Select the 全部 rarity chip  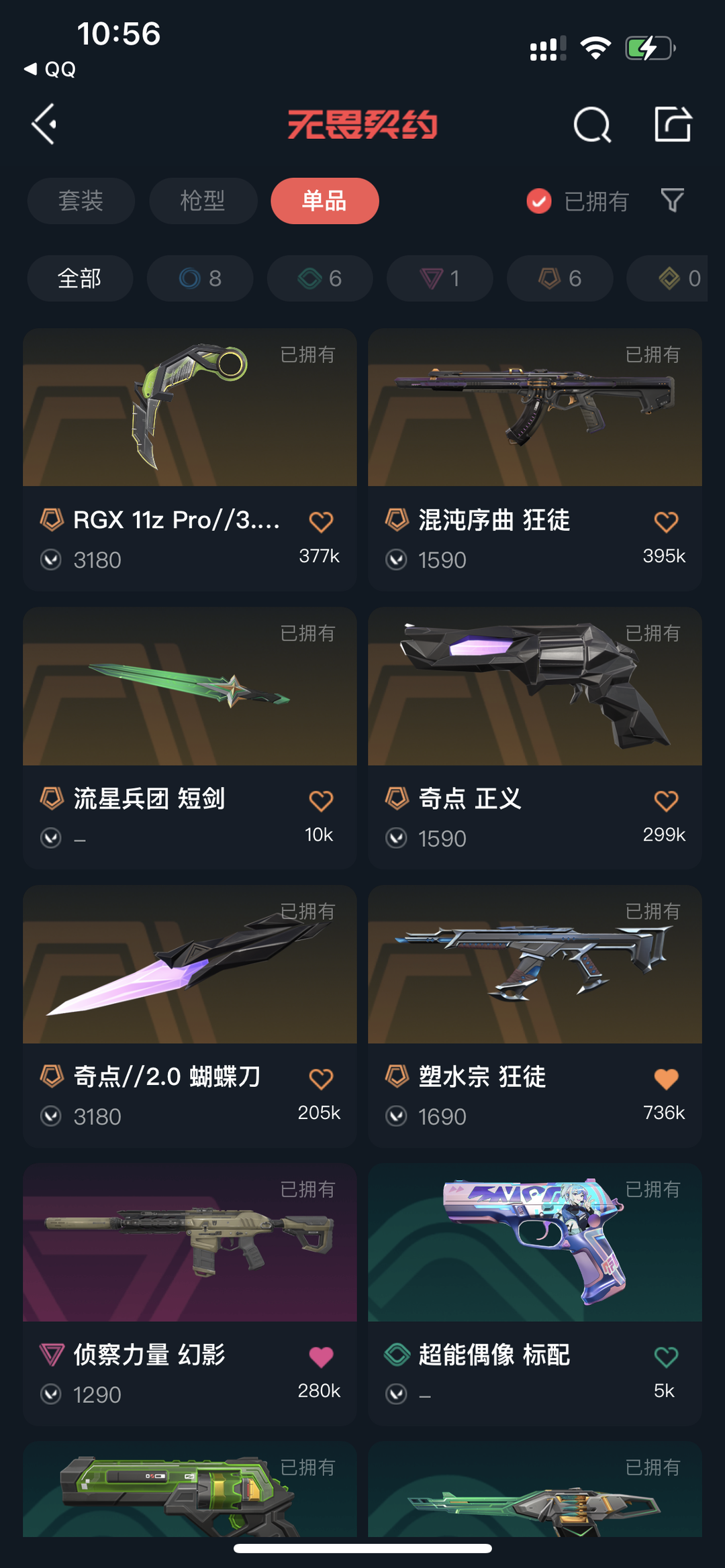pos(80,278)
